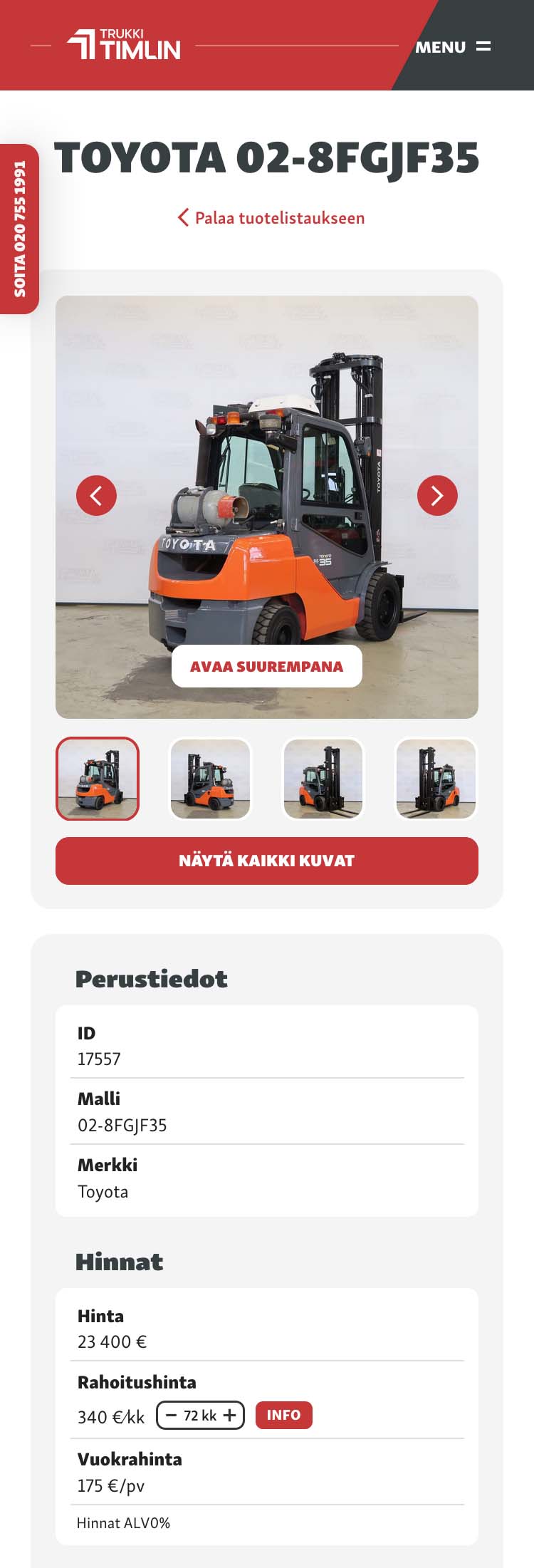Select the first, highlighted thumbnail
Screen dimensions: 534x1568
98,779
